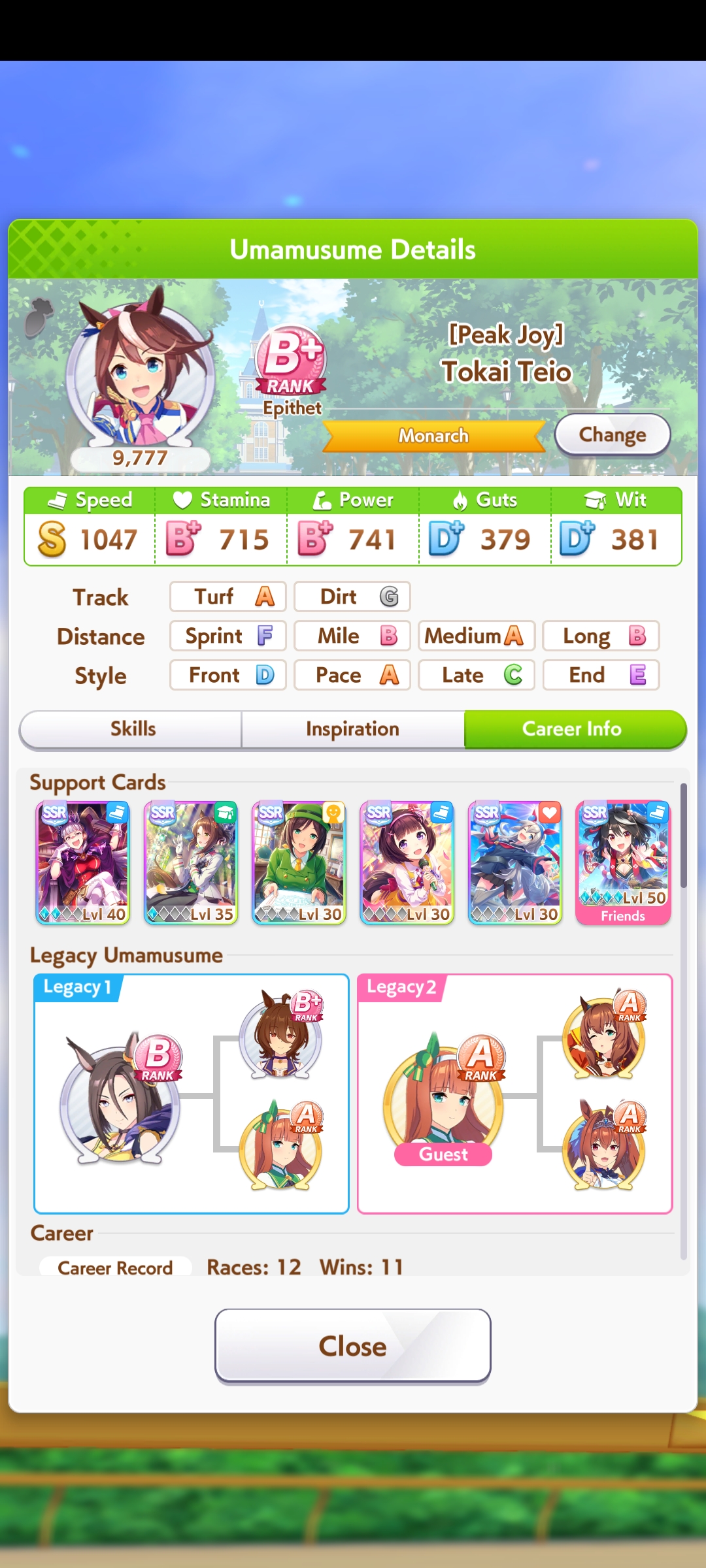
Task: Switch to the Skills tab
Action: tap(131, 729)
